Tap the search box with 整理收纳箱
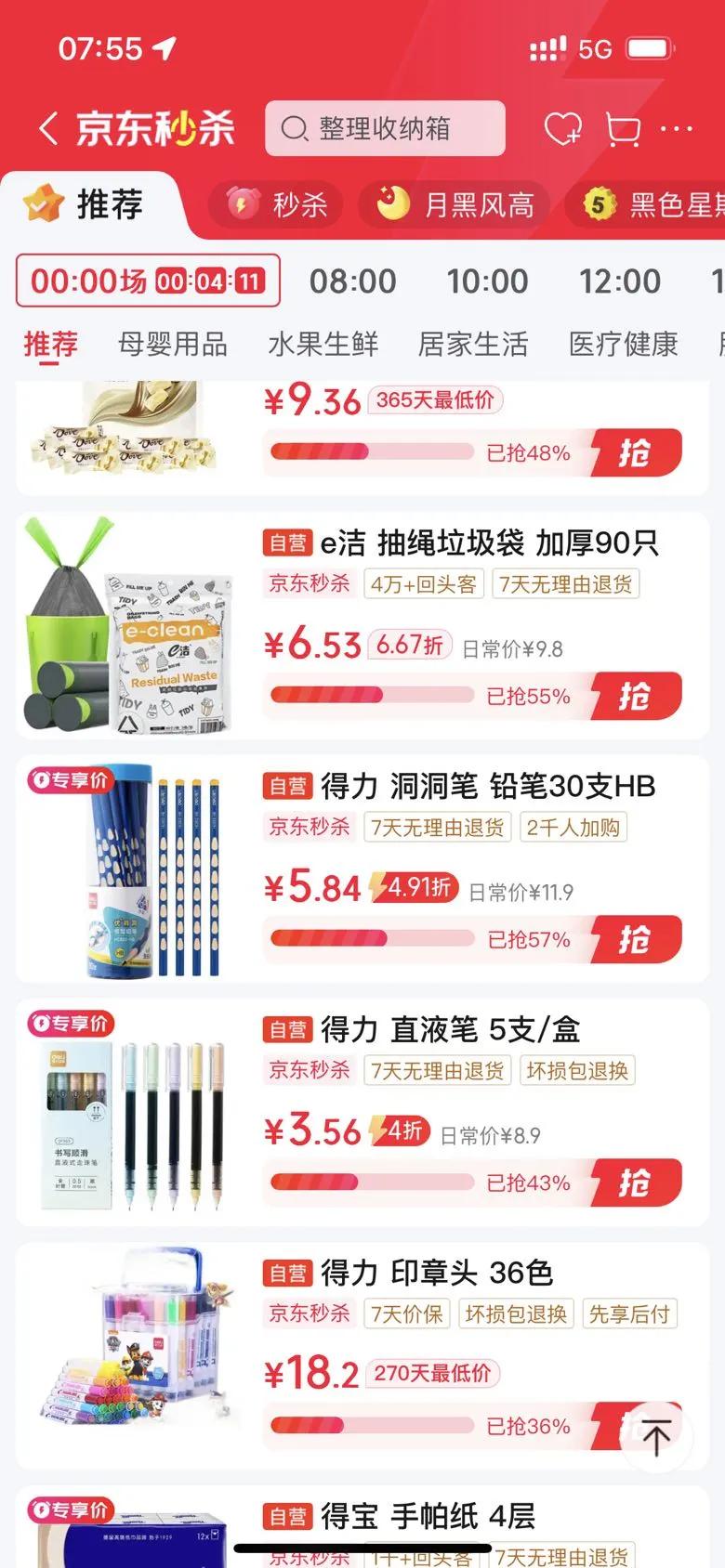Image resolution: width=725 pixels, height=1568 pixels. coord(385,128)
